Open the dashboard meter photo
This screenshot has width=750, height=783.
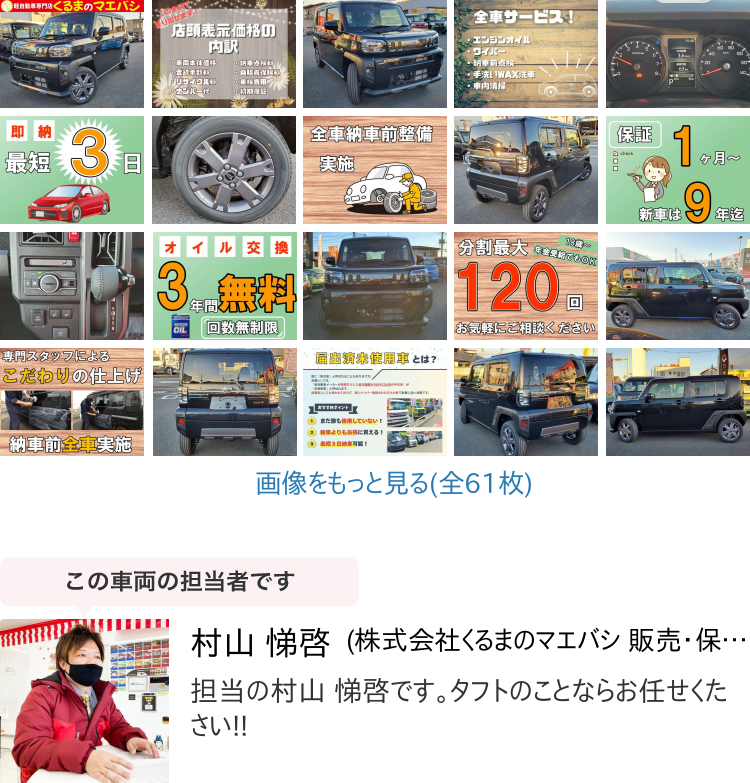[677, 54]
